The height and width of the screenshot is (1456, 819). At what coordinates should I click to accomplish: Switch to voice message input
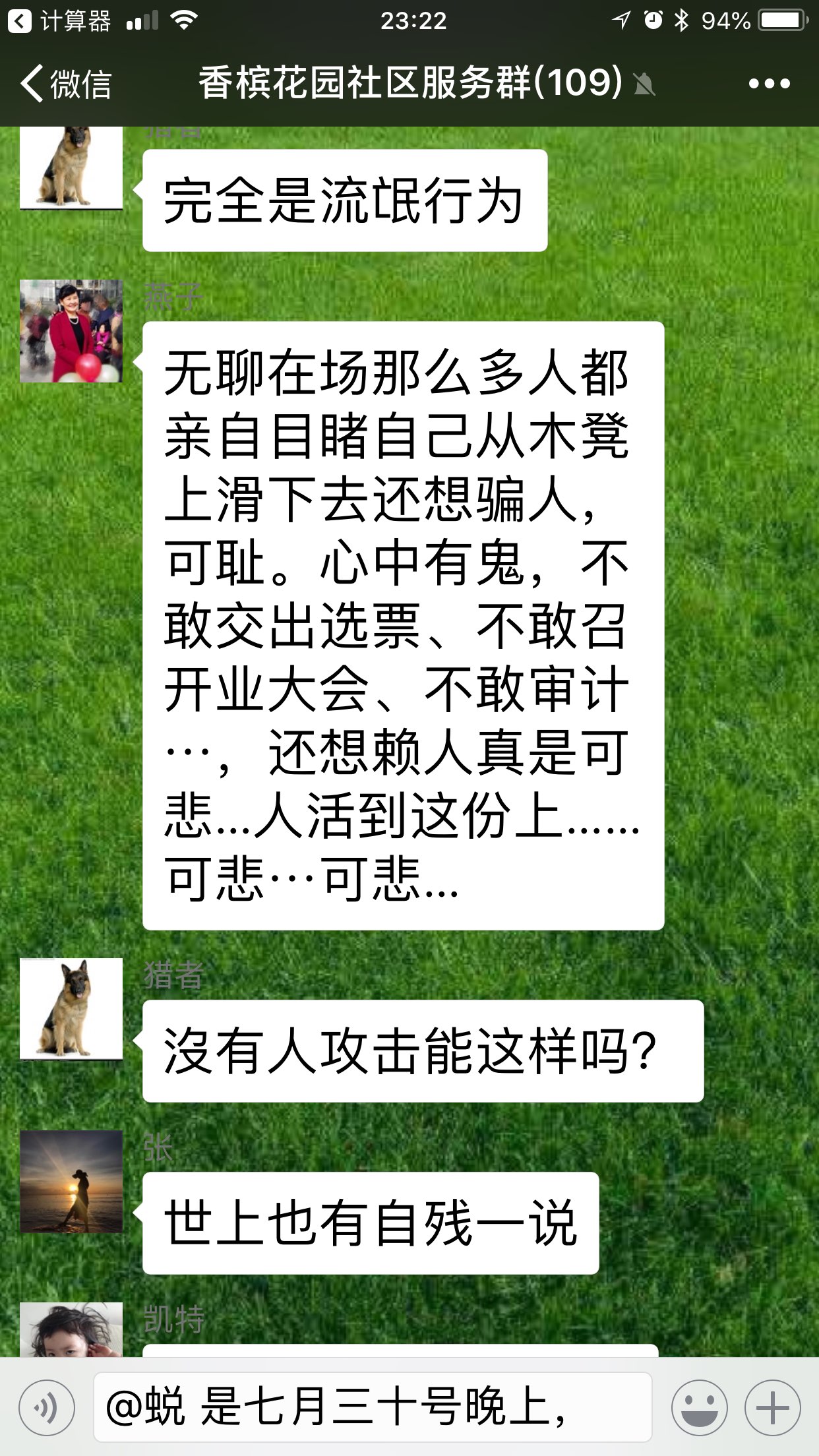point(47,1408)
